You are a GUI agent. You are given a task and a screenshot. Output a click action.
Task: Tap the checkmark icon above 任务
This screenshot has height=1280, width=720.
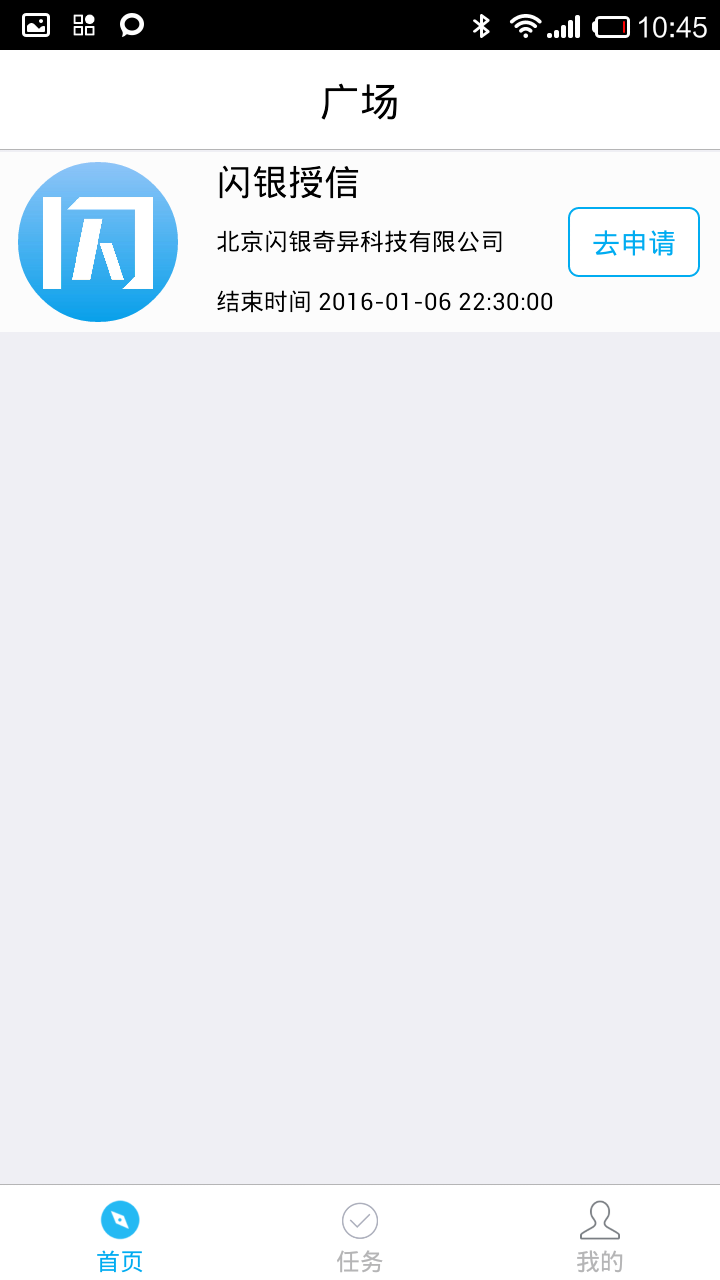(x=359, y=1220)
